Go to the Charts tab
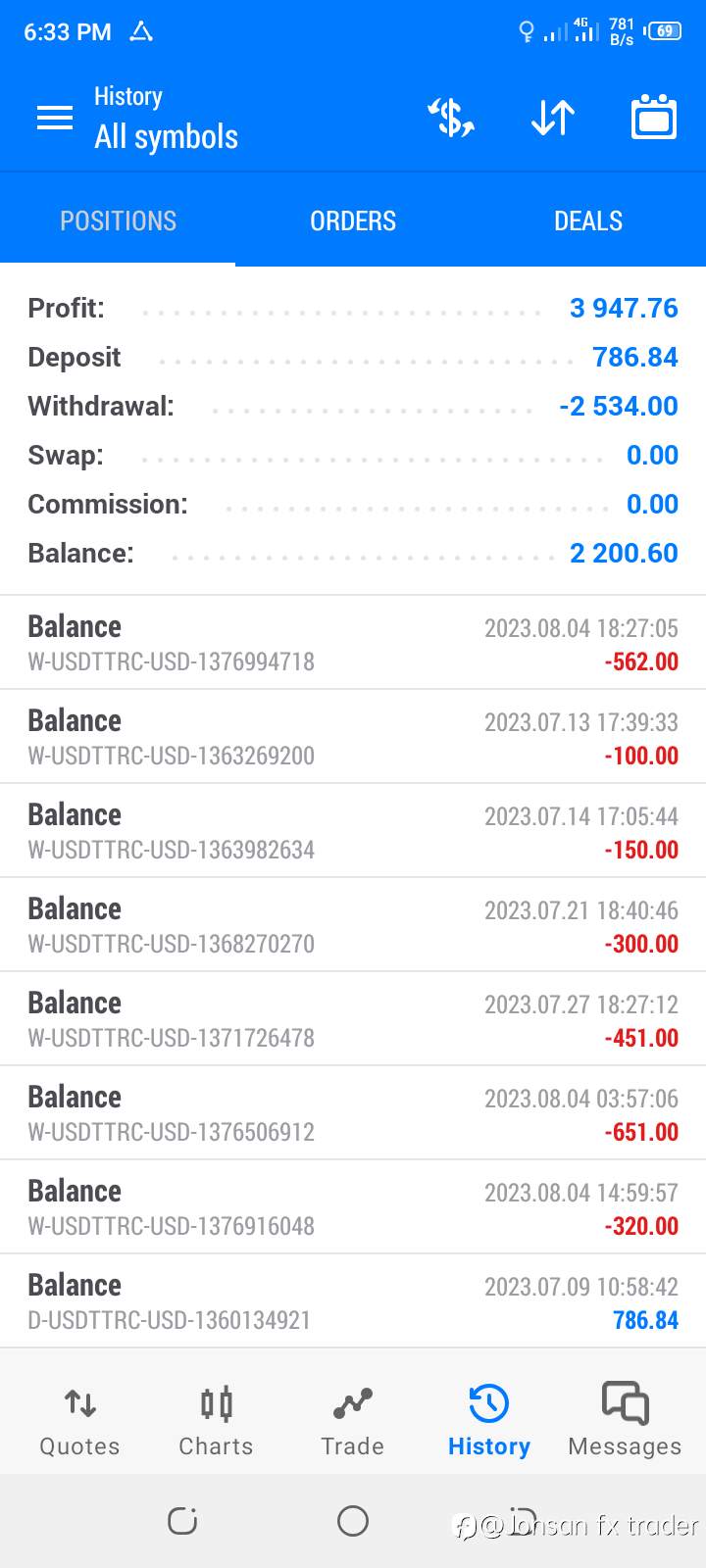Screen dimensions: 706x1568 click(216, 1421)
